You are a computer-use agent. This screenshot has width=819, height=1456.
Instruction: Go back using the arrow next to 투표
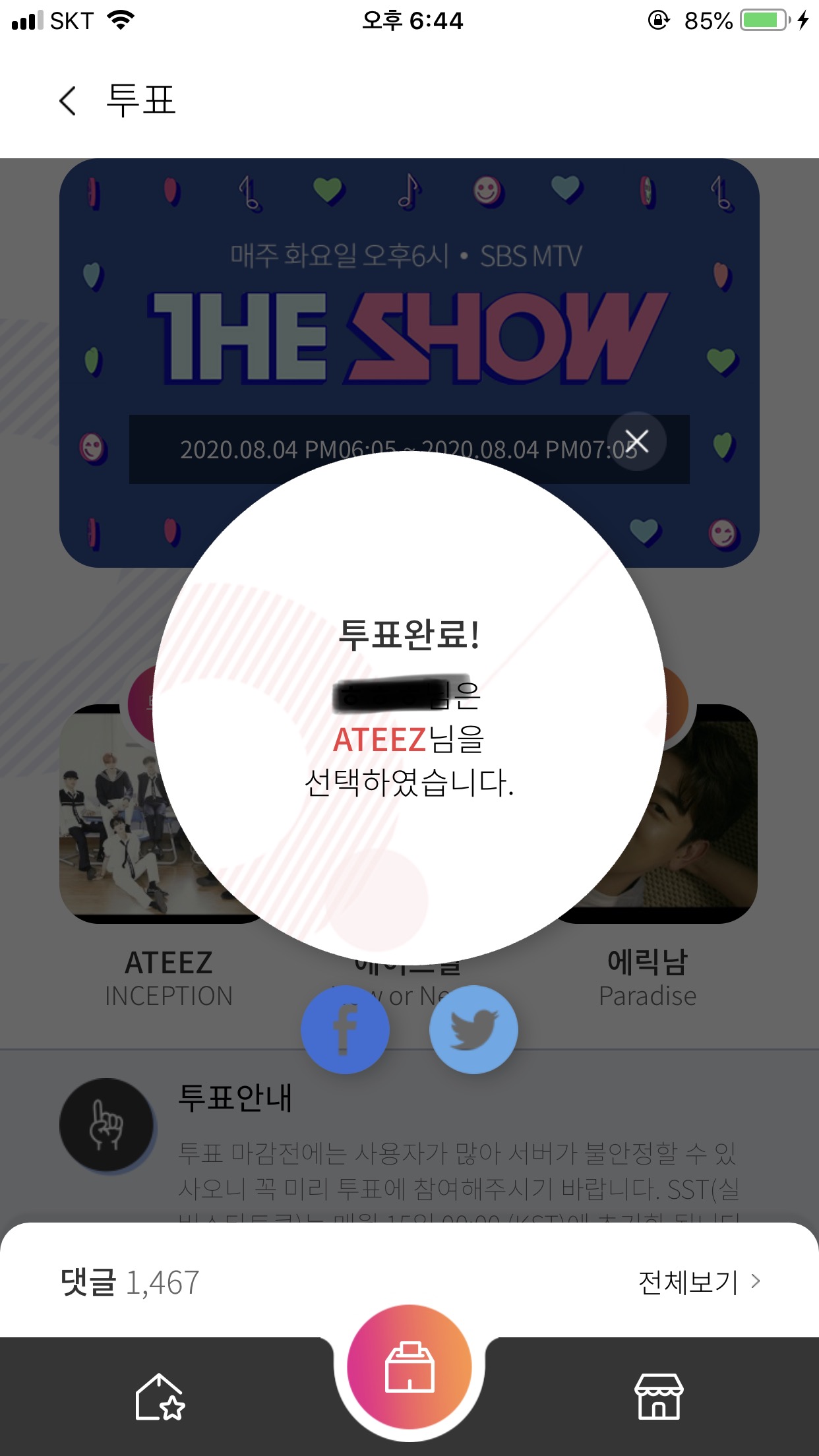click(67, 100)
